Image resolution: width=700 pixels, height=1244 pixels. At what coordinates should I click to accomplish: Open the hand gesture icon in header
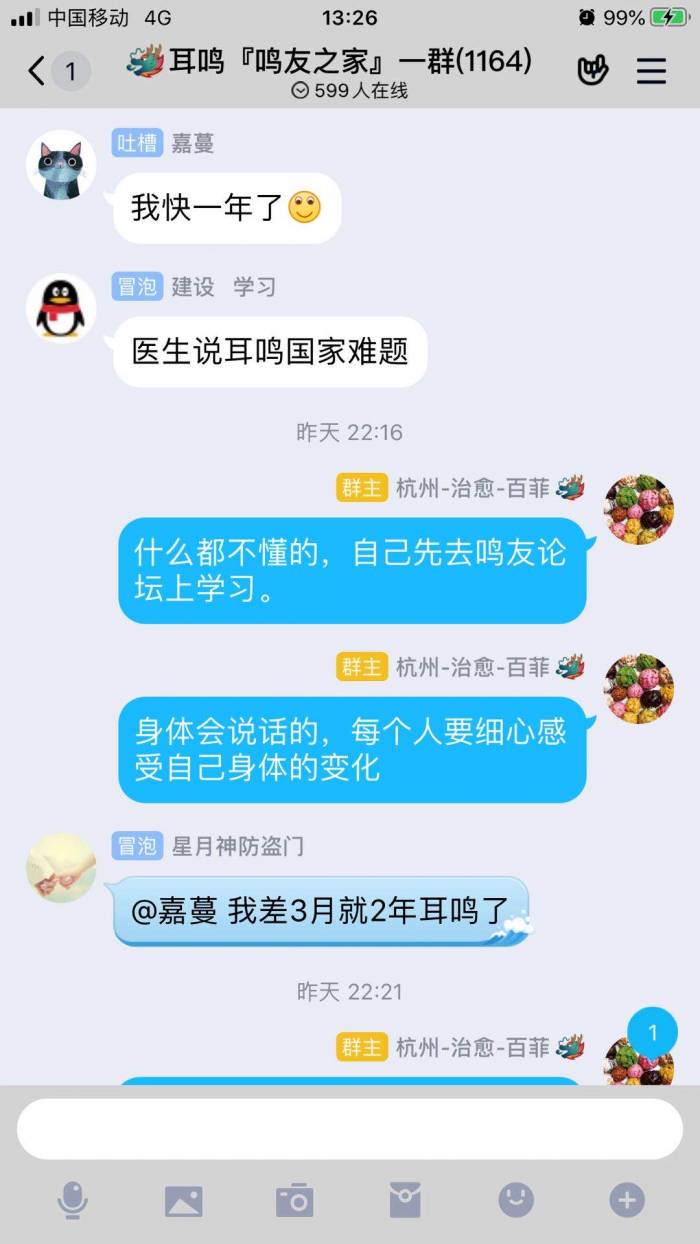[x=593, y=71]
